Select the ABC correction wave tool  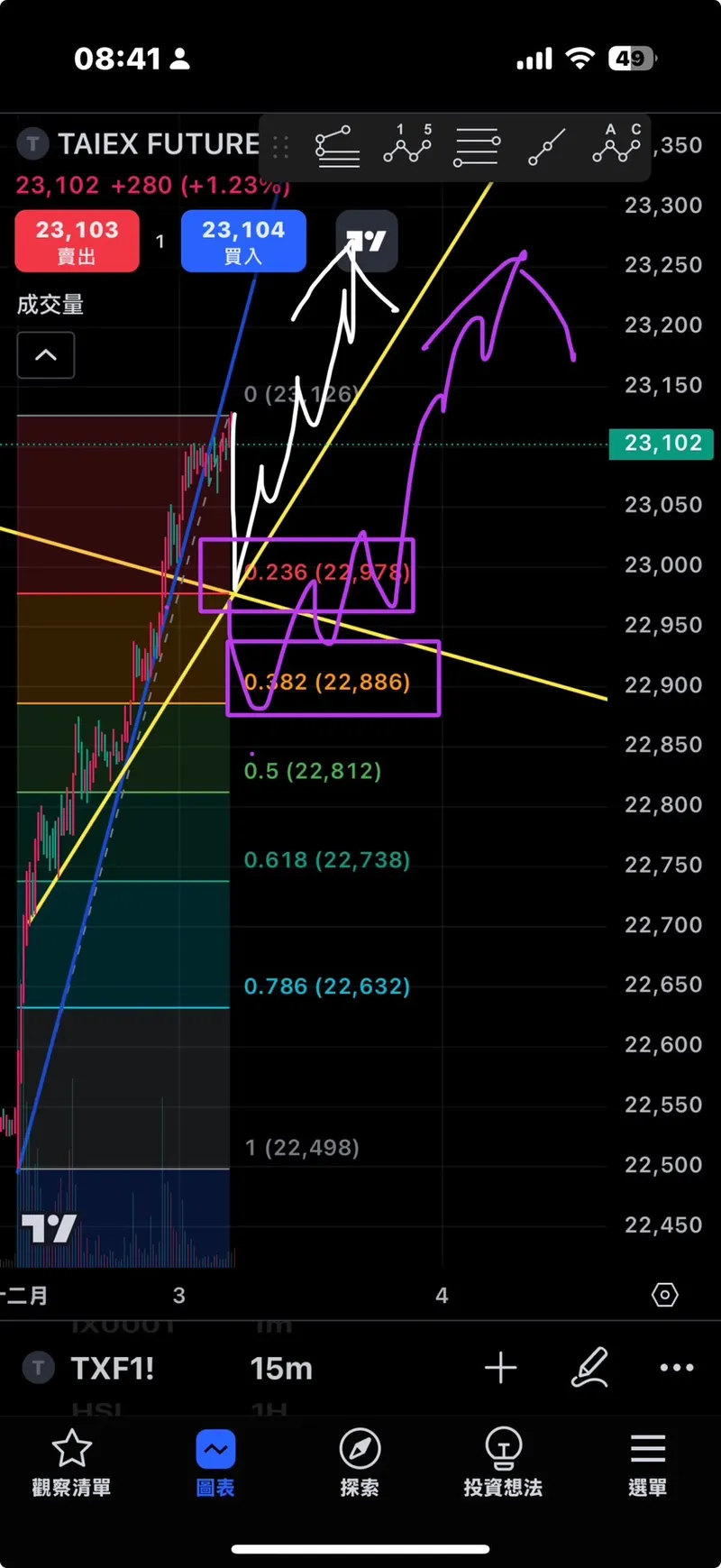616,145
